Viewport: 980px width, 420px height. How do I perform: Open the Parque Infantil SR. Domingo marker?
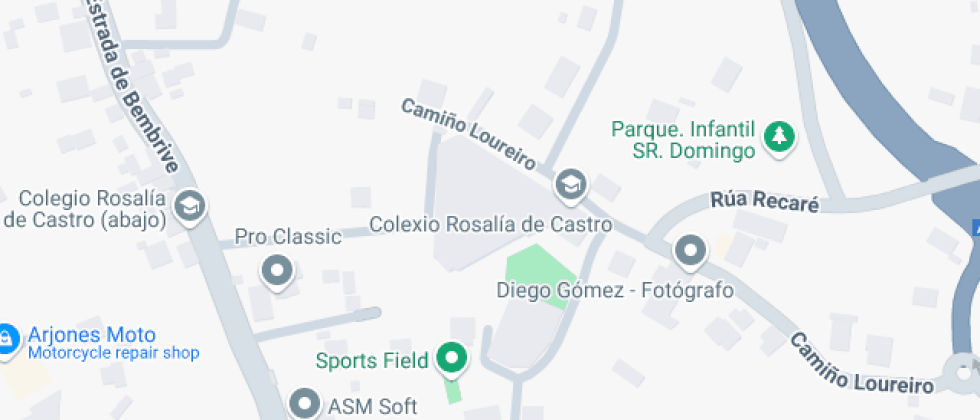[778, 137]
